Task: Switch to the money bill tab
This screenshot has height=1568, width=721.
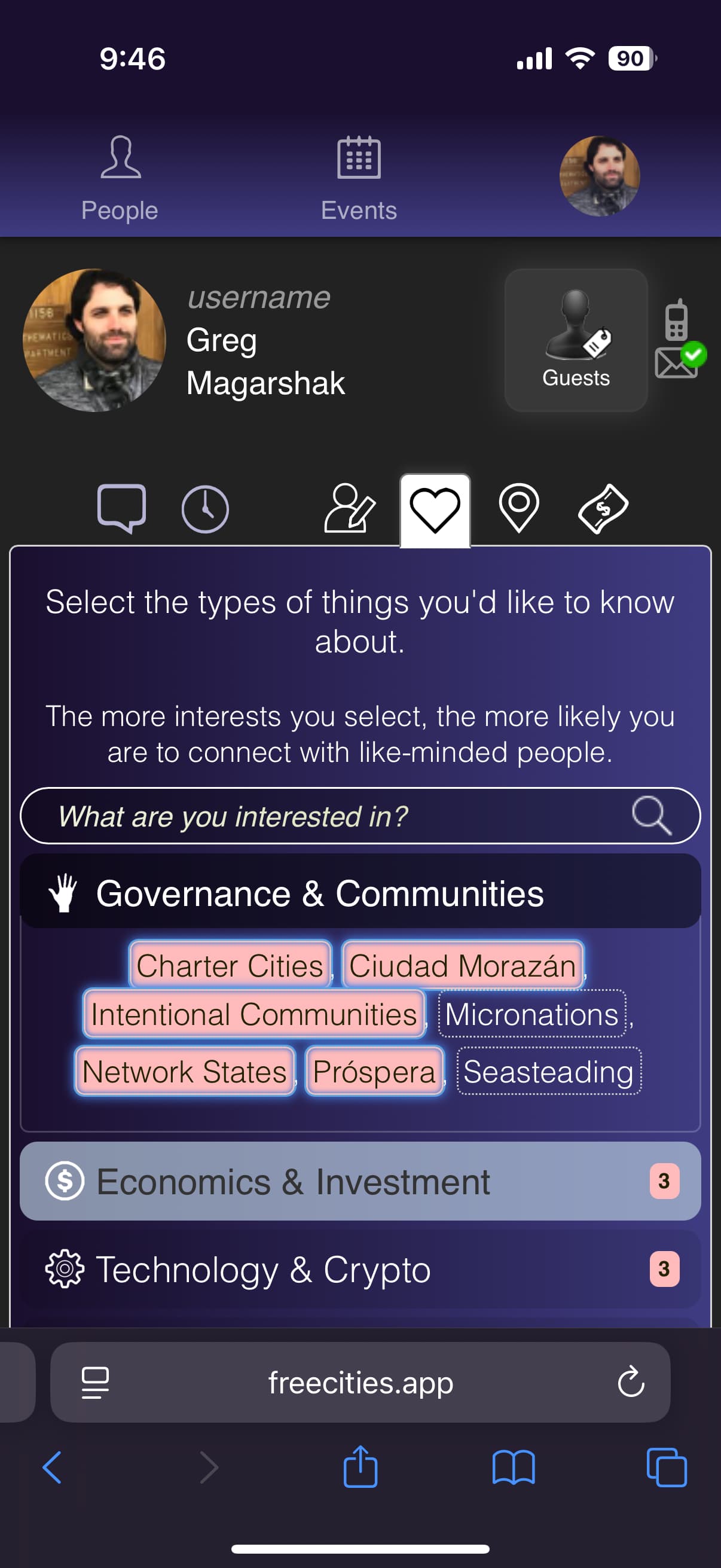Action: pyautogui.click(x=603, y=509)
